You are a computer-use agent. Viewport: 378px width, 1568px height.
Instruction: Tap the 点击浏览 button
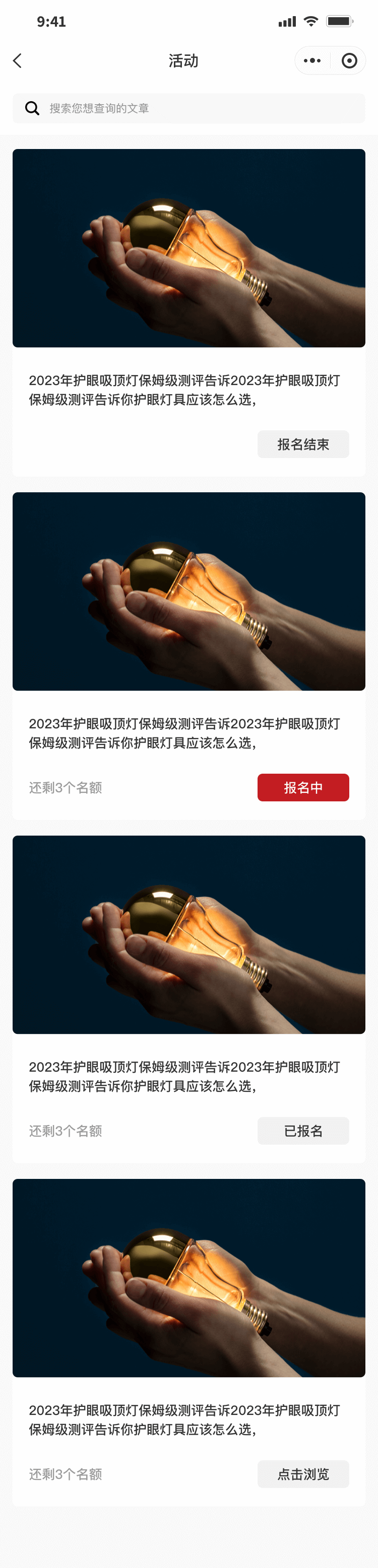point(303,1474)
